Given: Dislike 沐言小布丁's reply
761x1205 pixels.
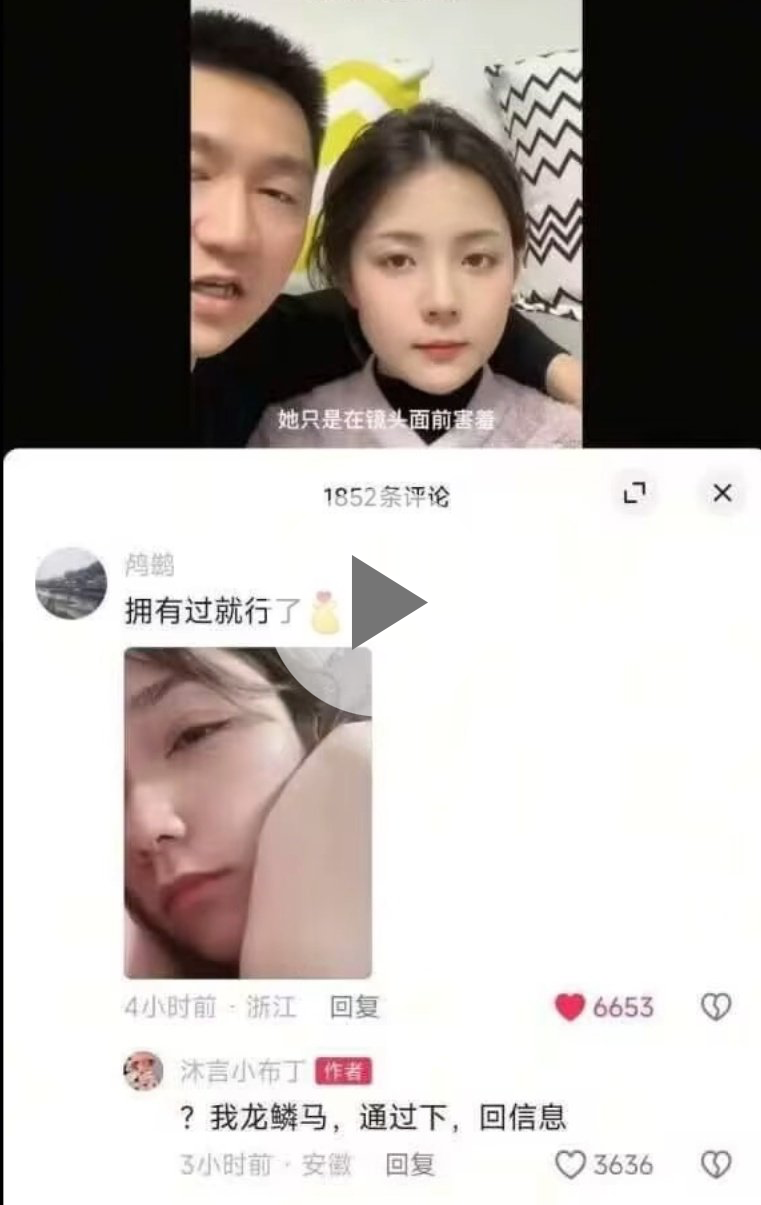Looking at the screenshot, I should (x=716, y=1164).
